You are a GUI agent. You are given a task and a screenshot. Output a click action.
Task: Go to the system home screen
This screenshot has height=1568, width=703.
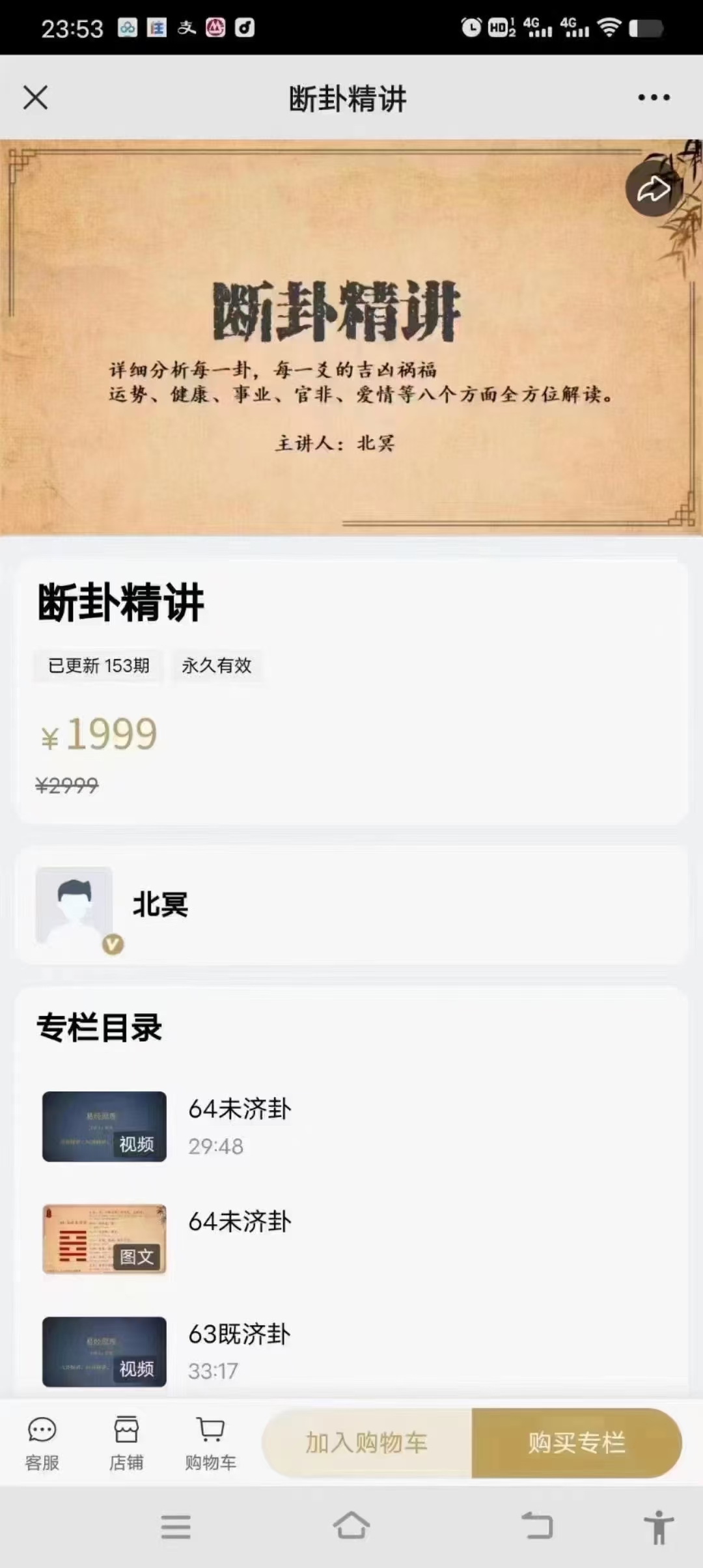[x=351, y=1526]
